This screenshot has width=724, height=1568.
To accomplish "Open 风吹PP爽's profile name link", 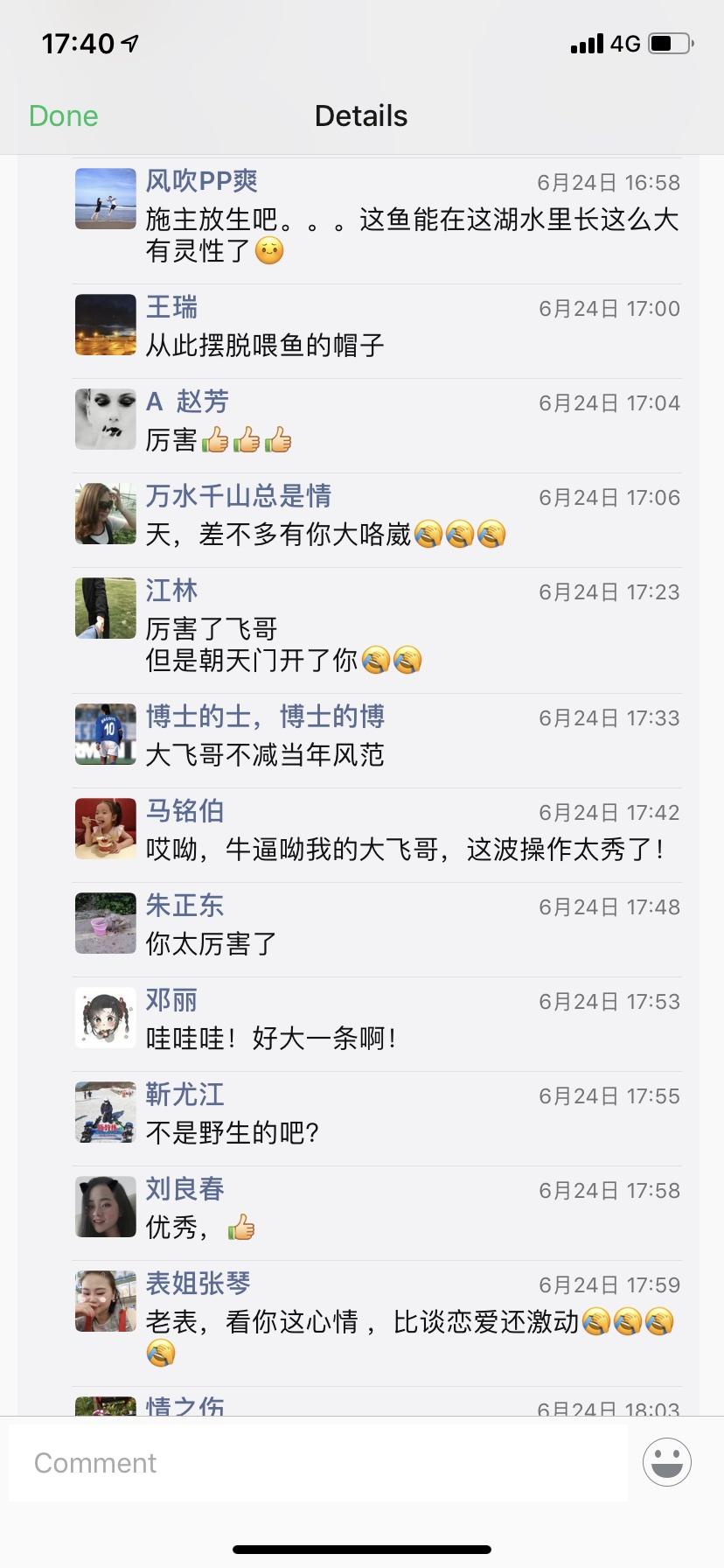I will click(x=201, y=181).
